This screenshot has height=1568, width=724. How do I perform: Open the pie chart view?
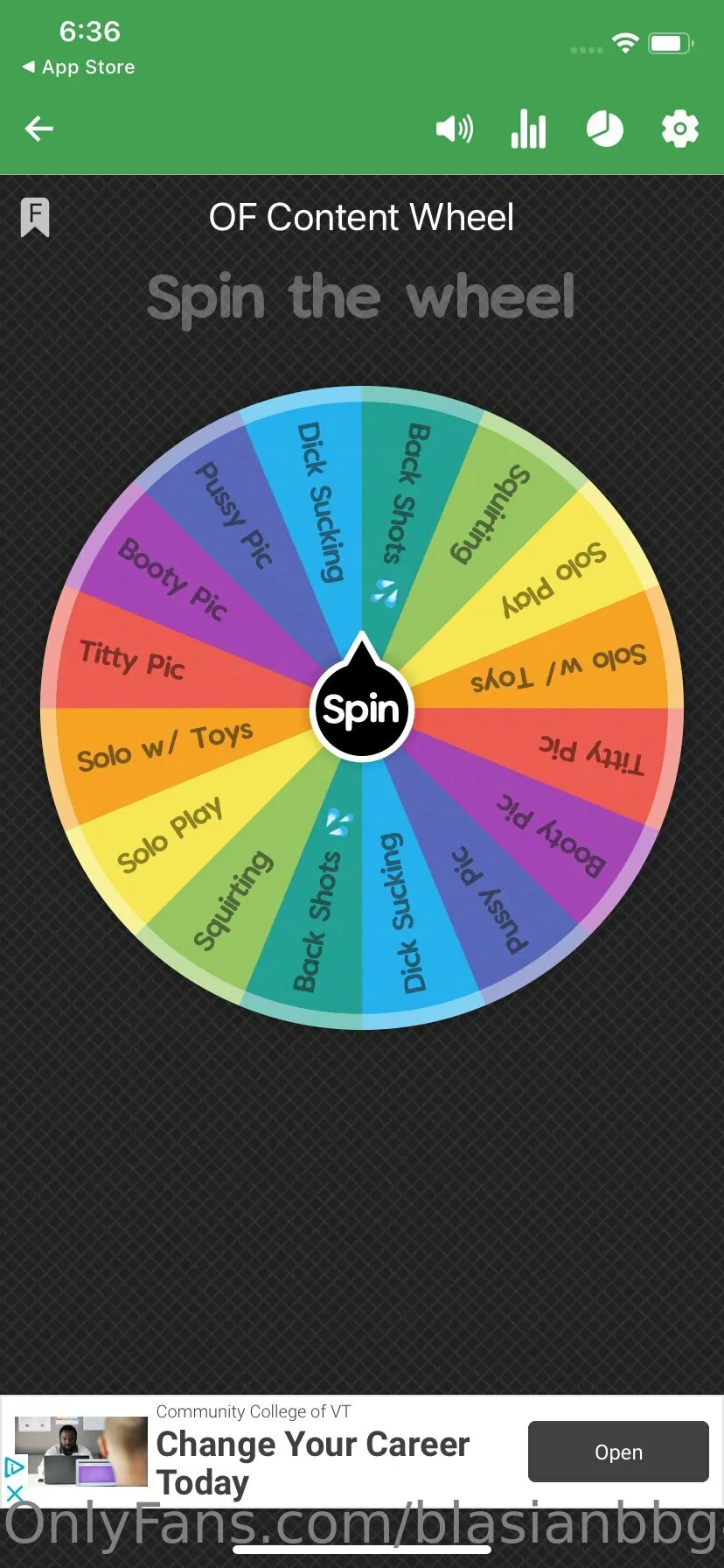604,129
